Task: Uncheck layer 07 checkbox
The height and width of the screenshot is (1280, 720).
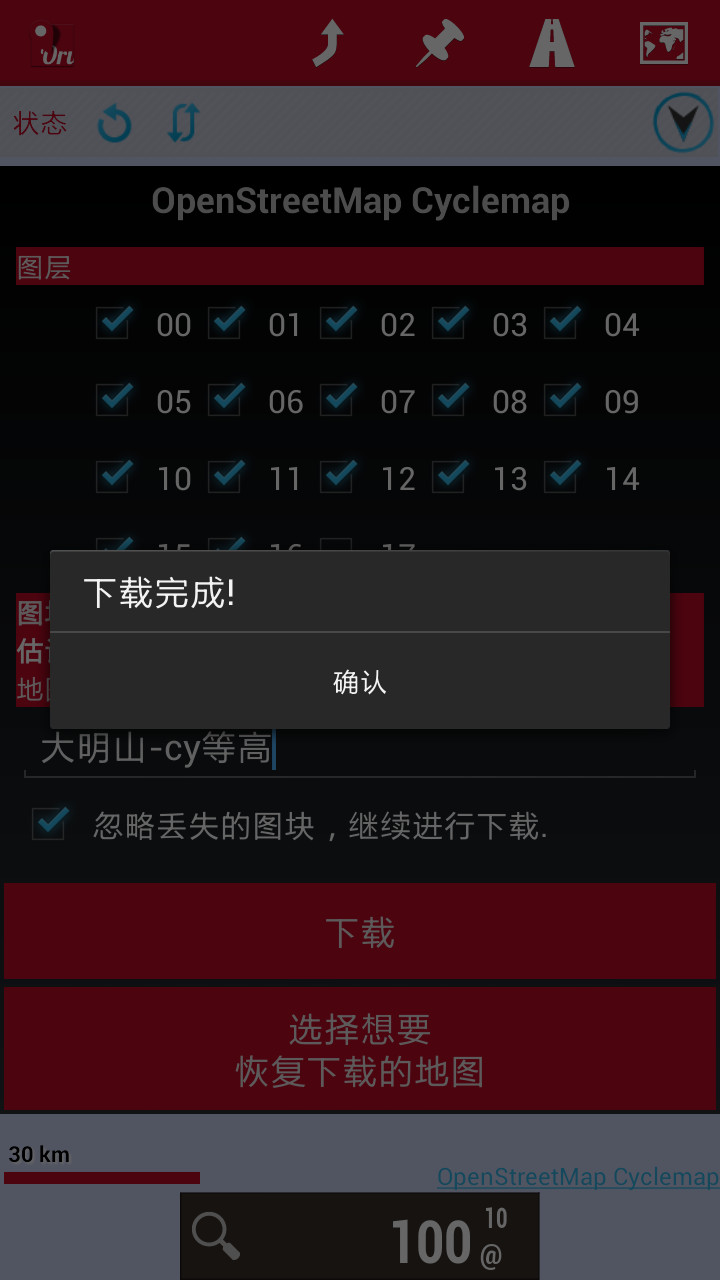Action: (338, 401)
